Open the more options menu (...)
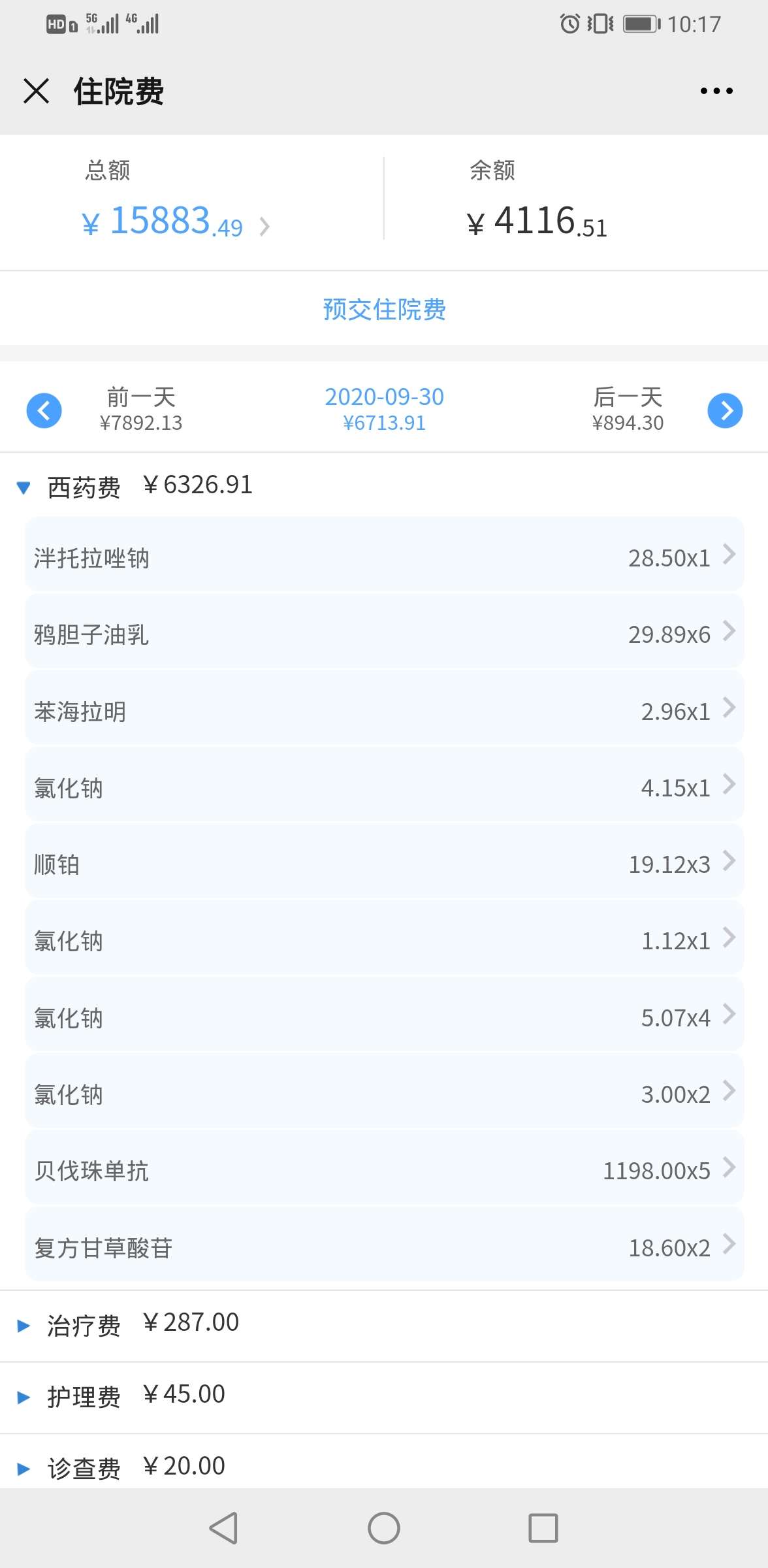 click(x=716, y=91)
